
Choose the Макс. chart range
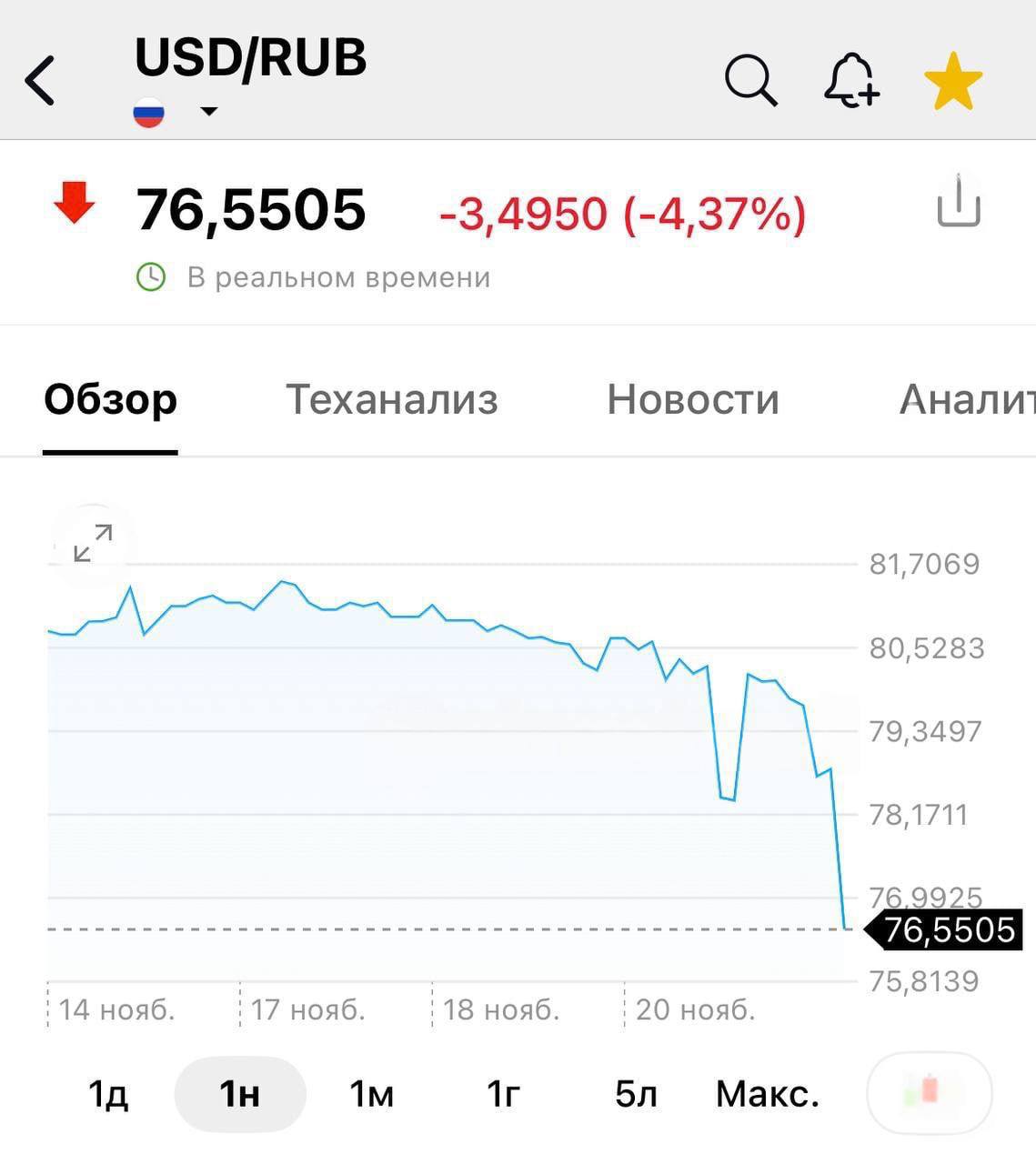pyautogui.click(x=768, y=1094)
